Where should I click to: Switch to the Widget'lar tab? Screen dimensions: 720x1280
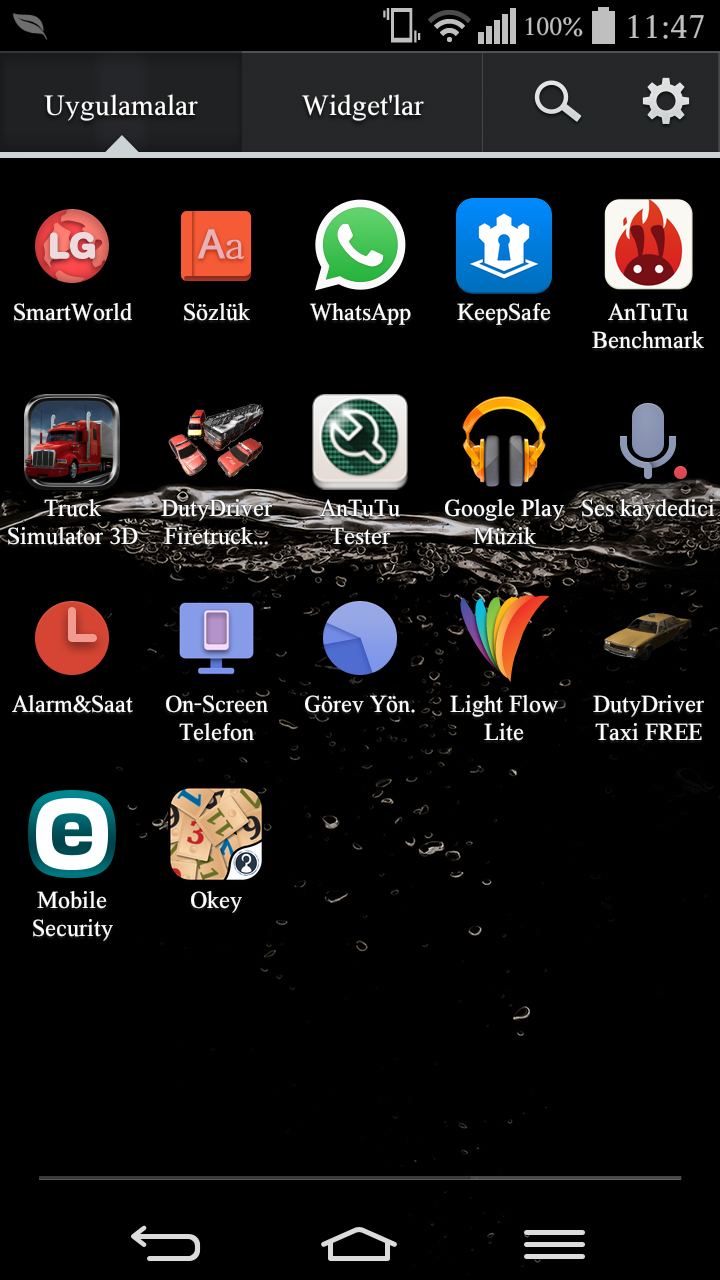pyautogui.click(x=362, y=105)
